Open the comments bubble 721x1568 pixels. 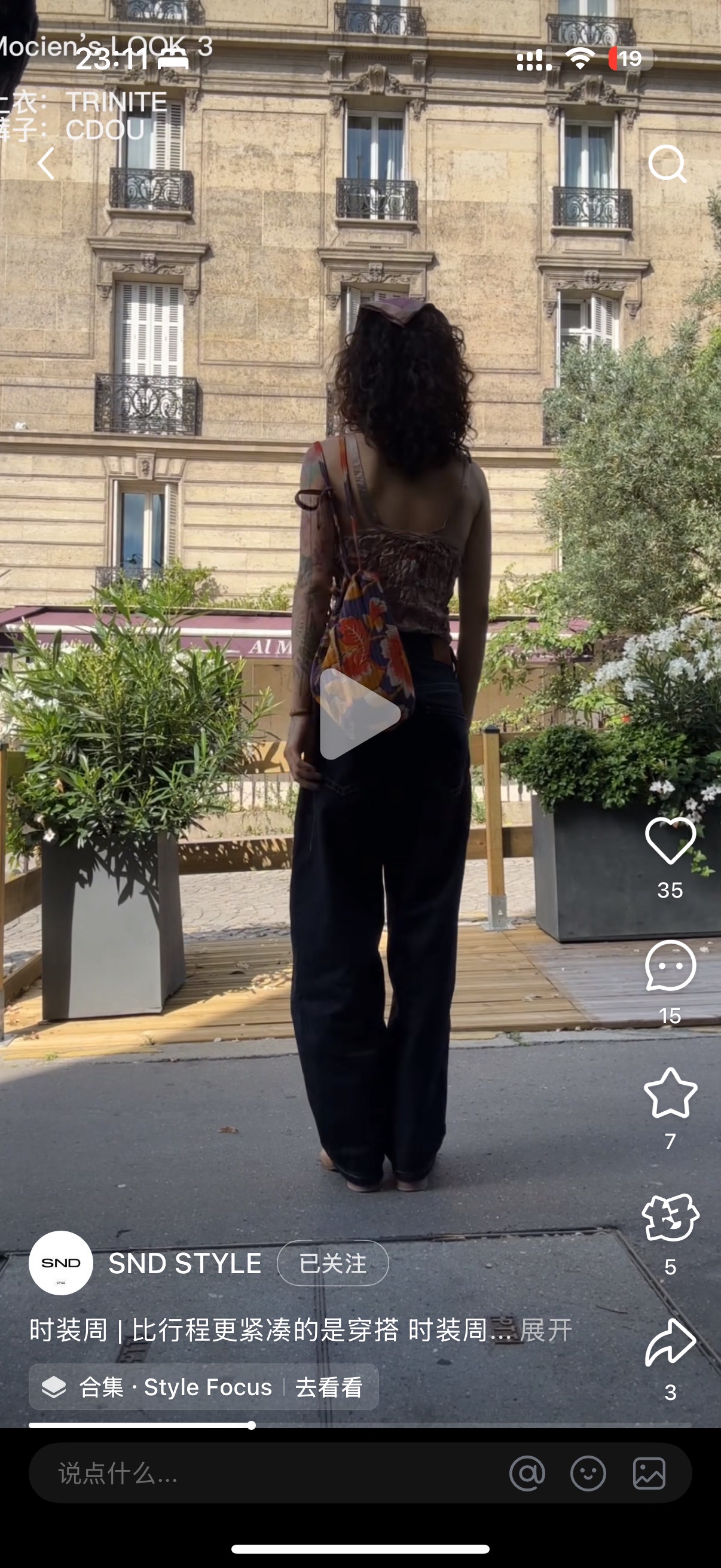click(671, 966)
